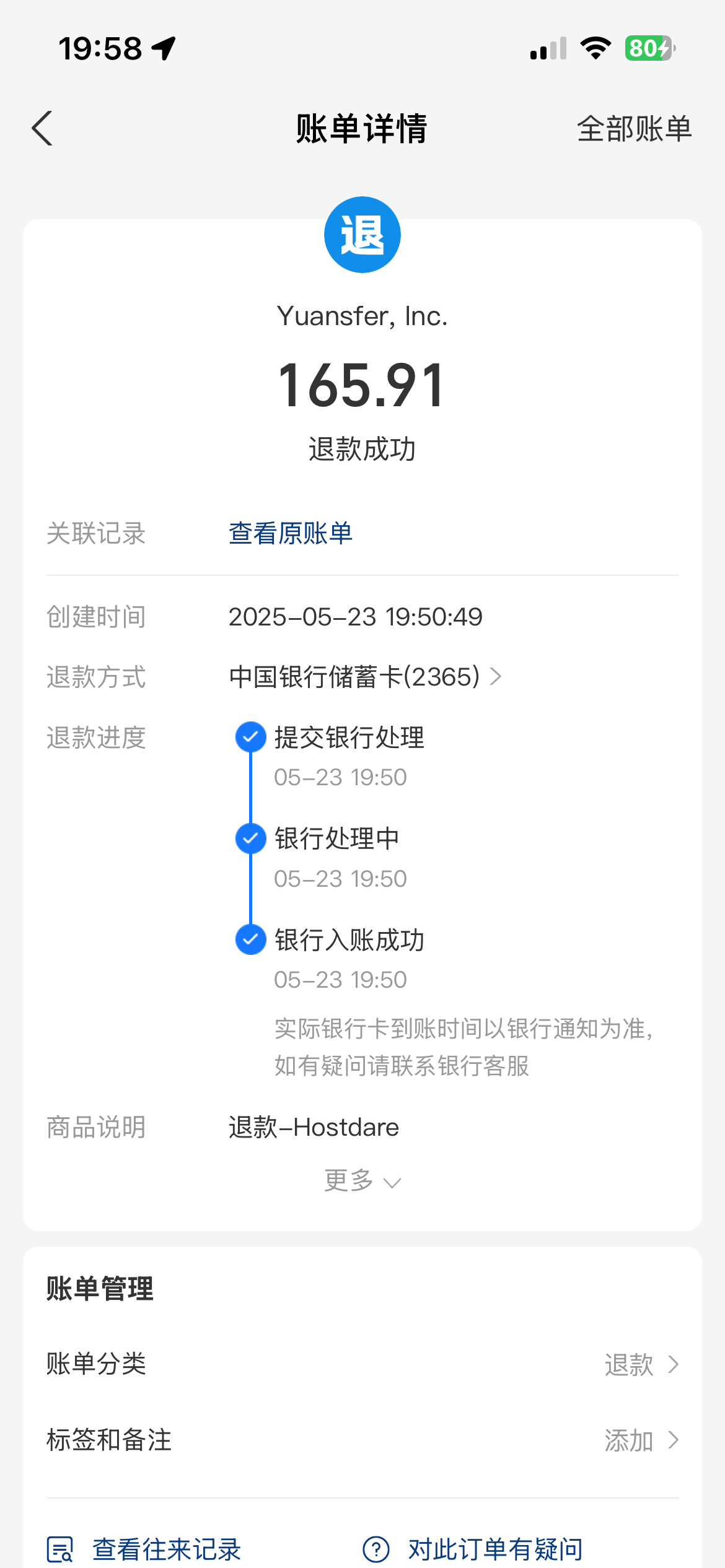
Task: Open the 账单分类 row
Action: (x=362, y=1364)
